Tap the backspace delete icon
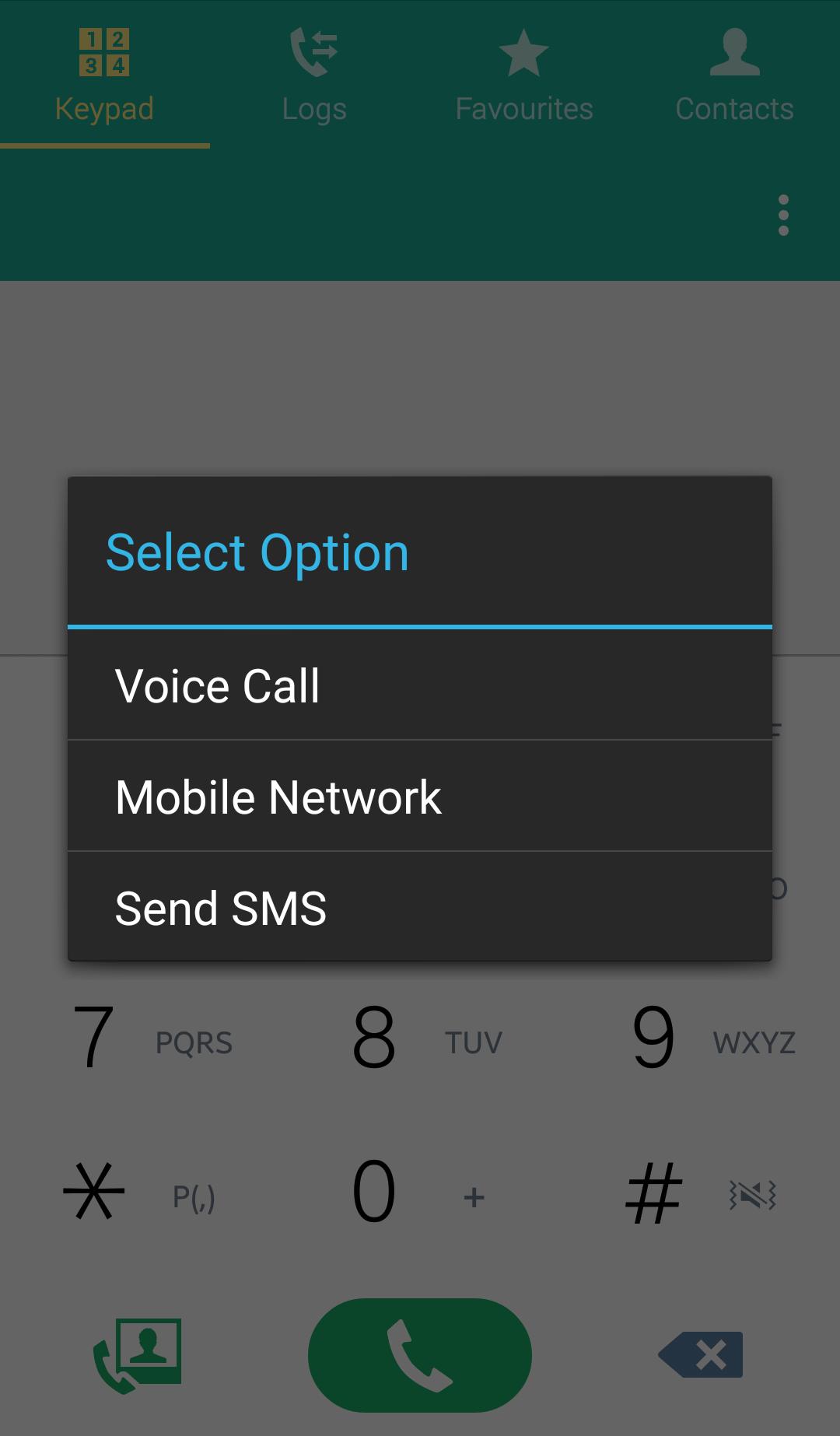 point(699,1354)
